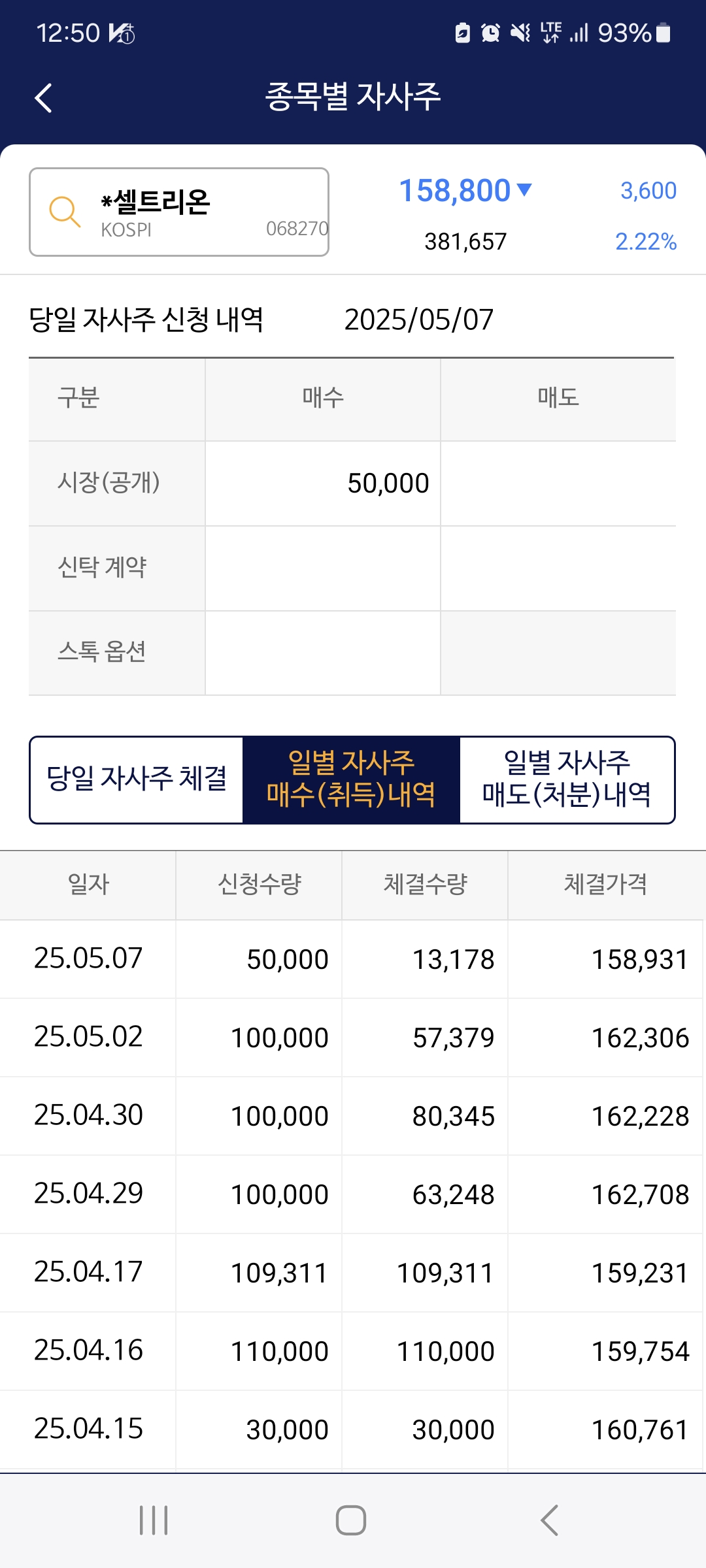This screenshot has height=1568, width=706.
Task: Tap the system home button
Action: (351, 1520)
